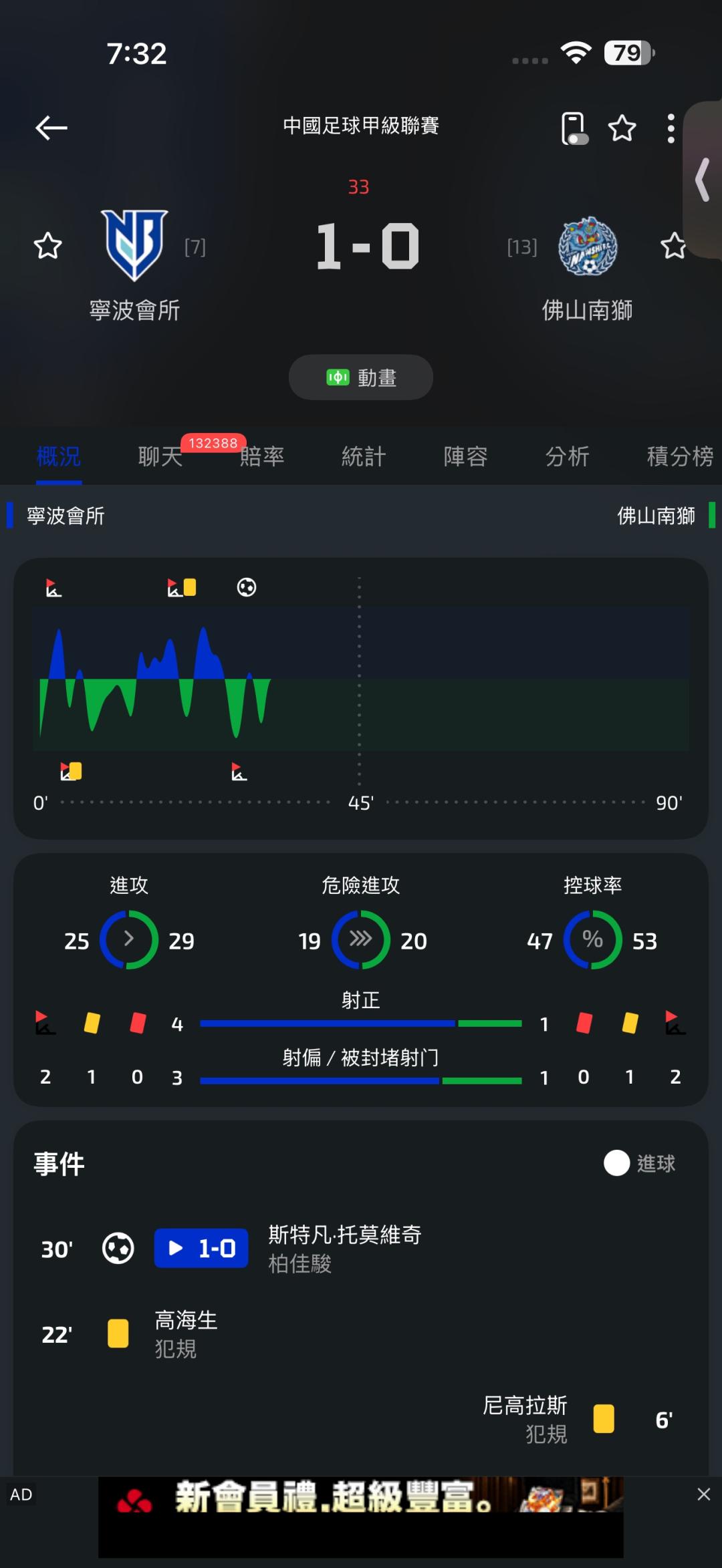Favorite this match with the header star
722x1568 pixels.
click(x=622, y=128)
